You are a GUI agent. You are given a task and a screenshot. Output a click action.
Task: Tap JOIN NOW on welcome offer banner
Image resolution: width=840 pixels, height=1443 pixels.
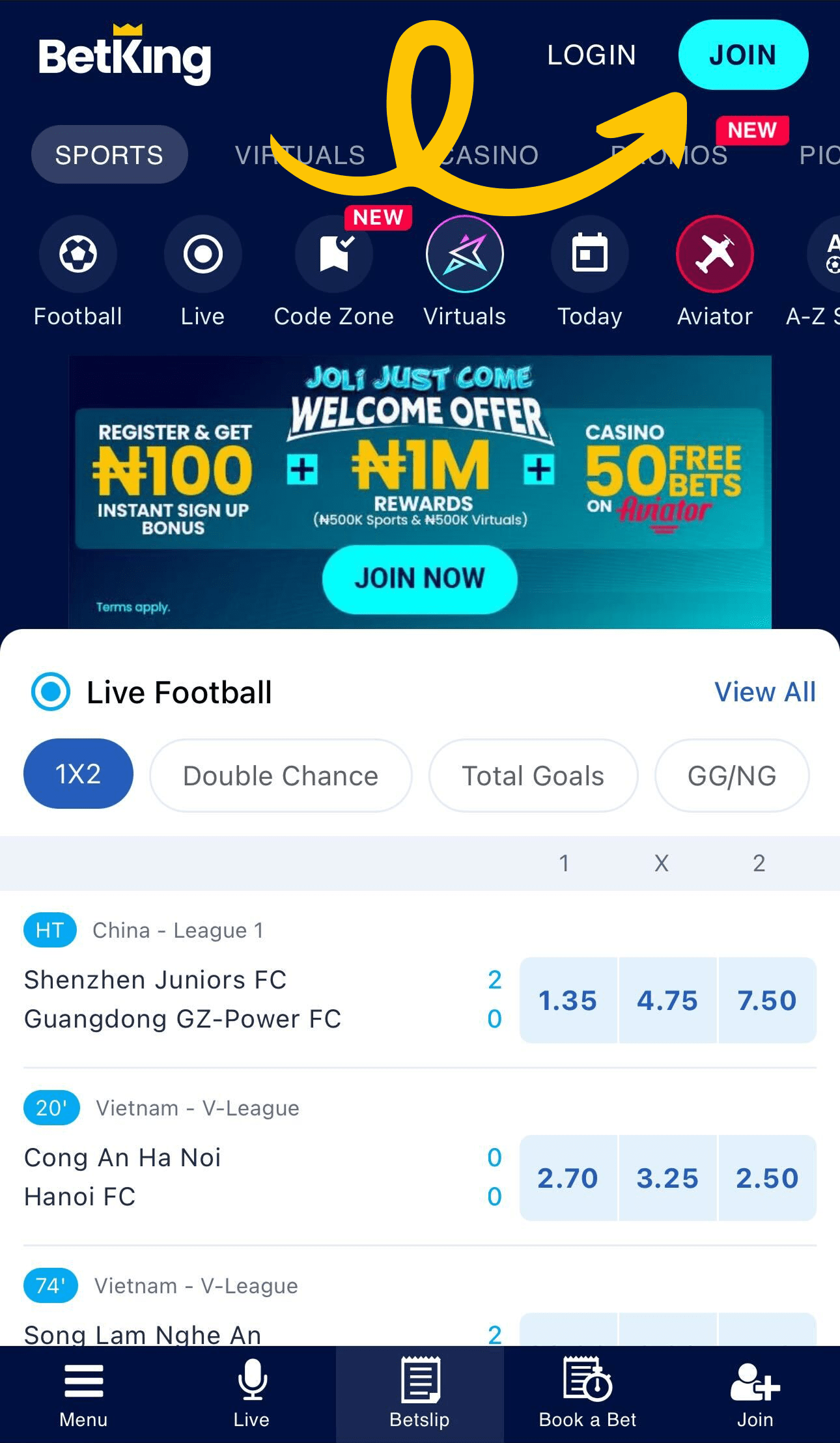pyautogui.click(x=419, y=578)
